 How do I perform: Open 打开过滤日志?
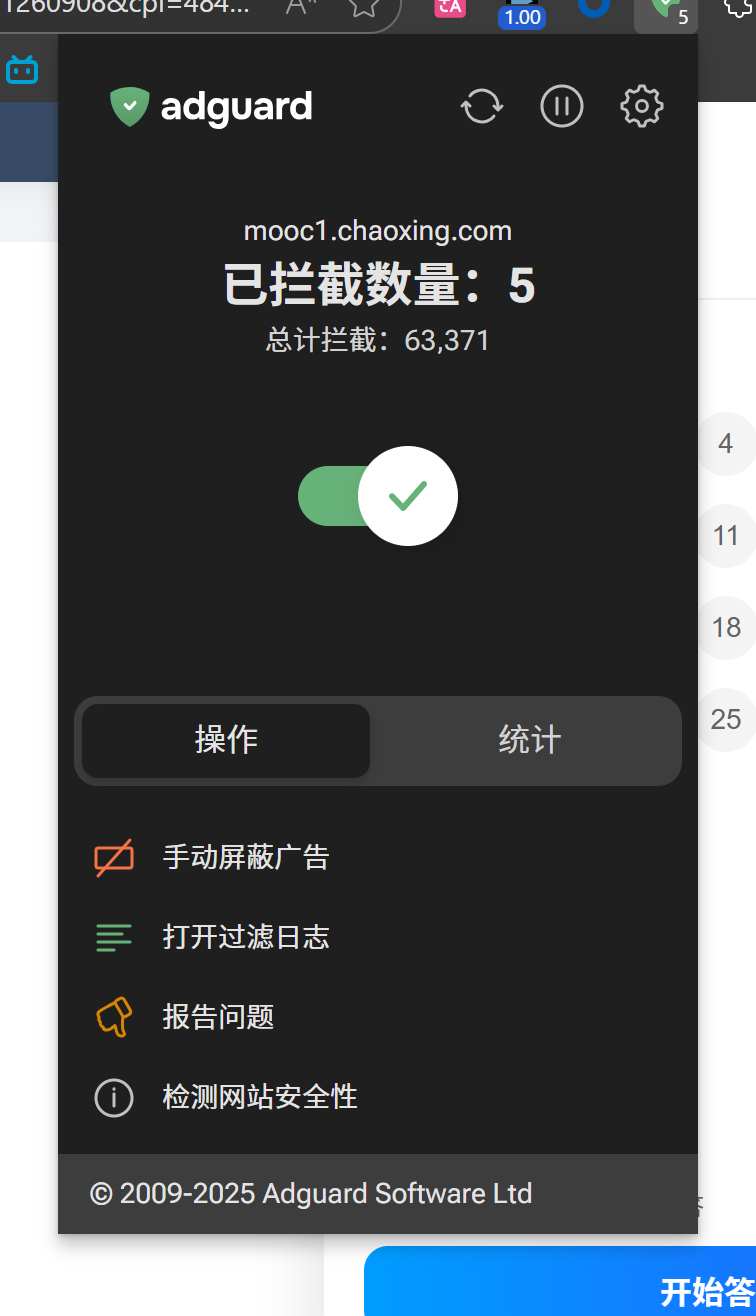click(245, 937)
